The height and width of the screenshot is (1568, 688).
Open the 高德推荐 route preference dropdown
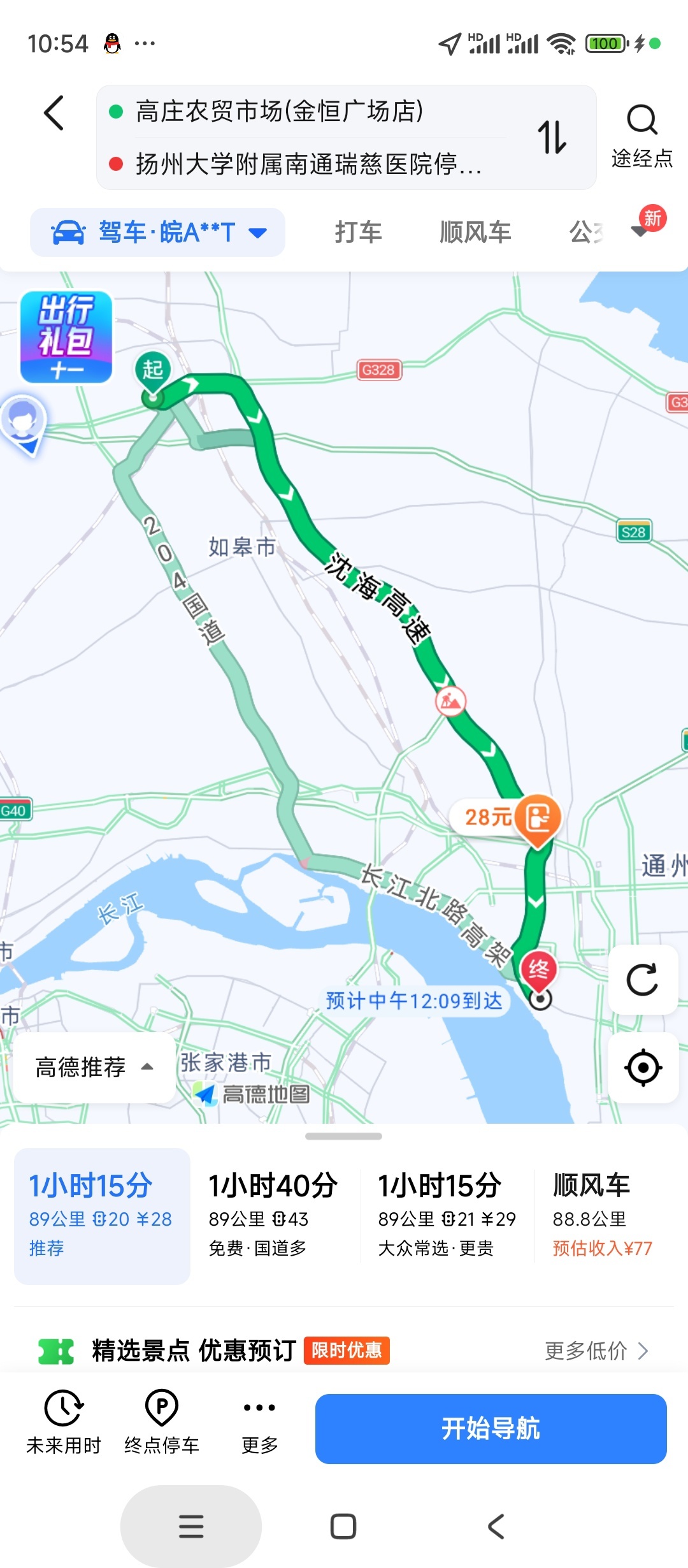point(94,1067)
